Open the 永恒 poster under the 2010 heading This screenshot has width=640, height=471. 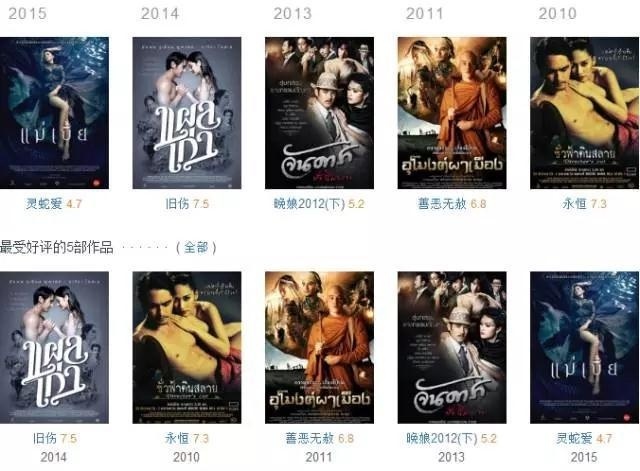[584, 113]
